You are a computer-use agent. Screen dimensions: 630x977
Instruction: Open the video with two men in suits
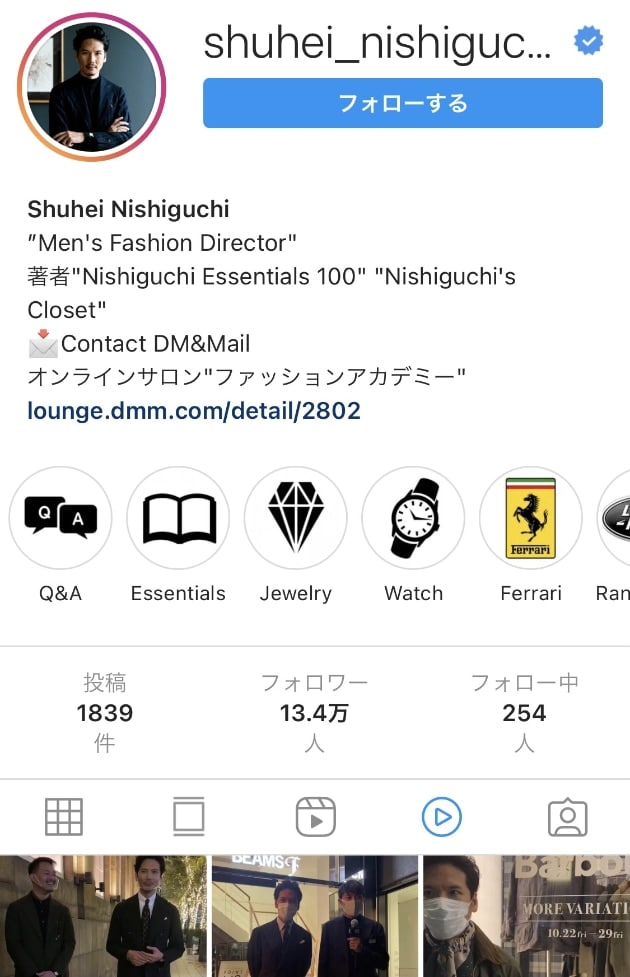(103, 916)
